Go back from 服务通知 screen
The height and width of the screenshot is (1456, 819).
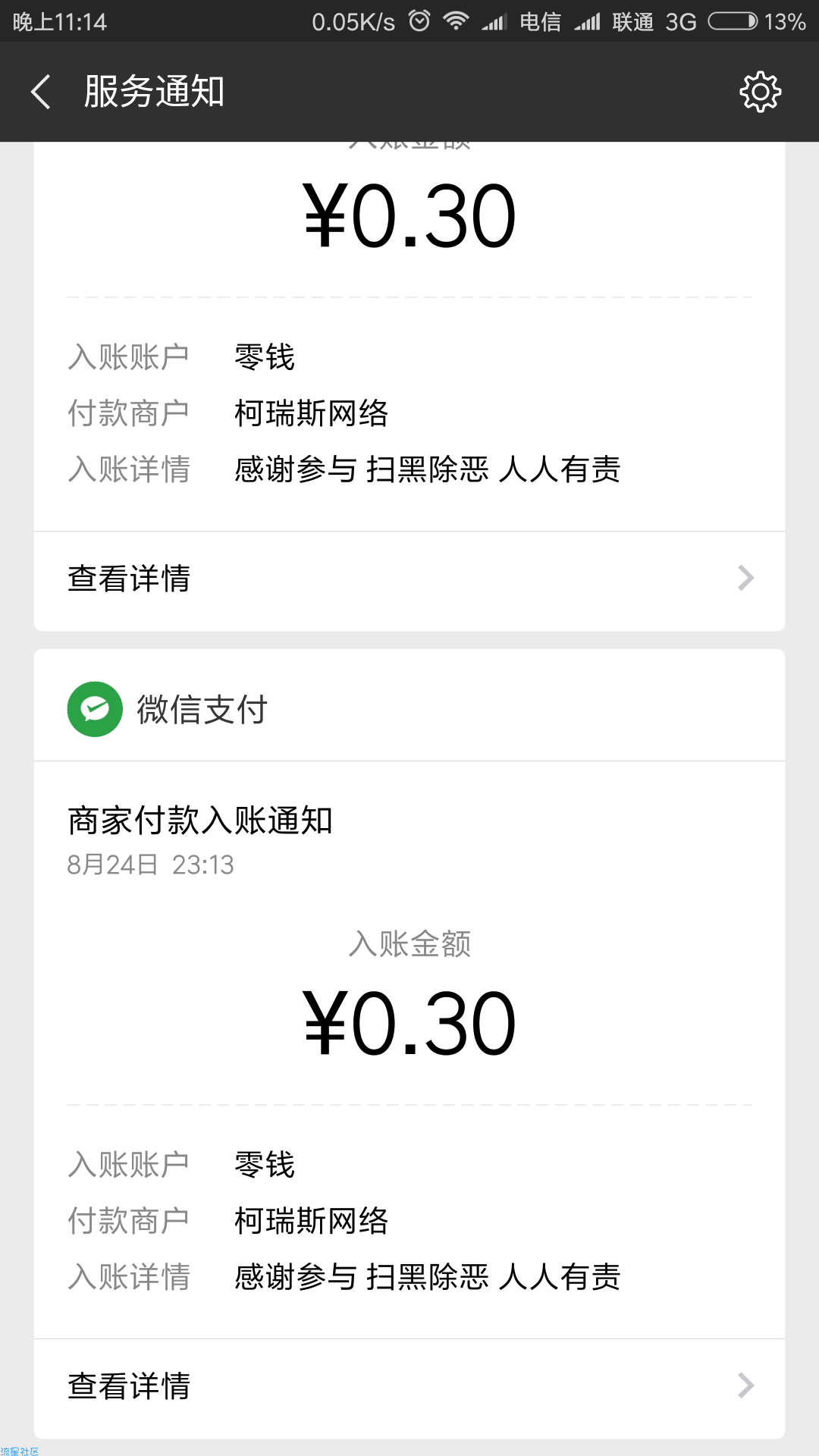(41, 92)
